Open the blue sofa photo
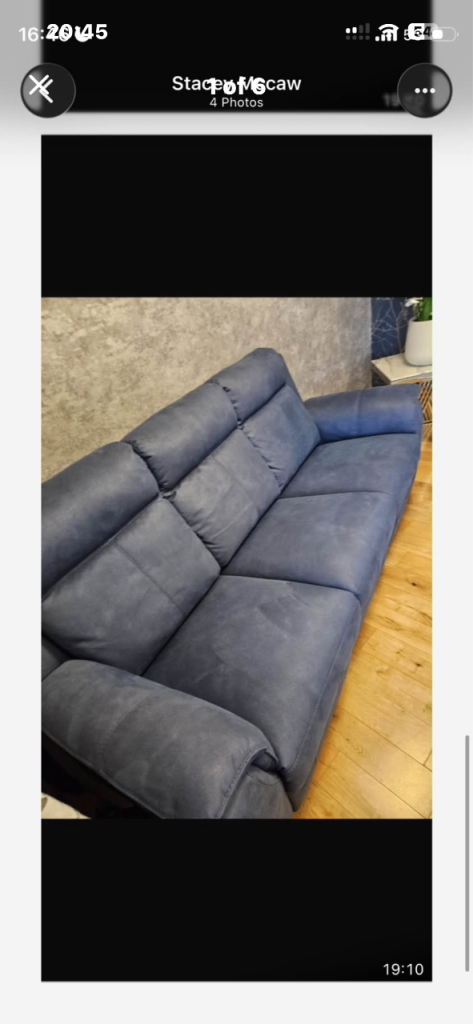This screenshot has width=473, height=1024. point(236,558)
